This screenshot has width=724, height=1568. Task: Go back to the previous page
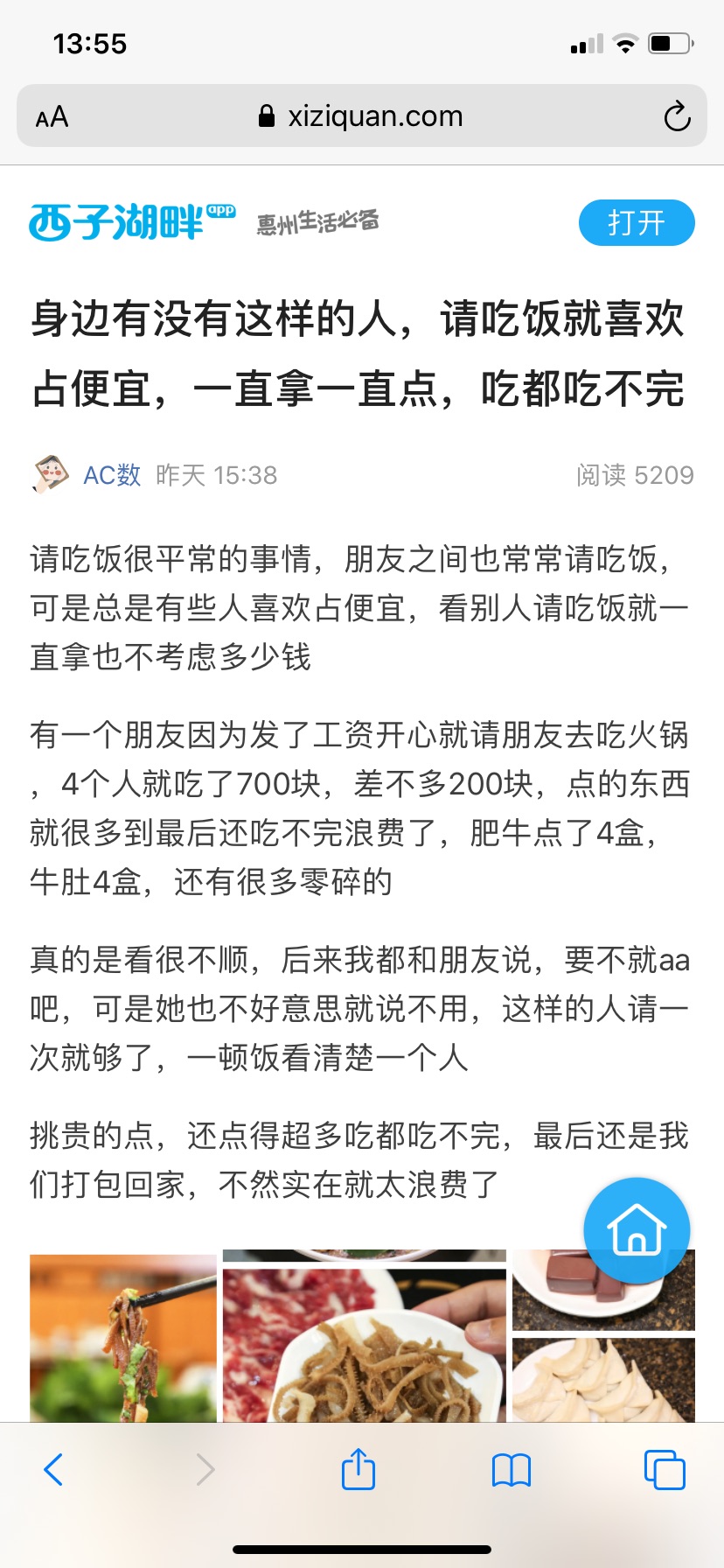coord(53,1469)
